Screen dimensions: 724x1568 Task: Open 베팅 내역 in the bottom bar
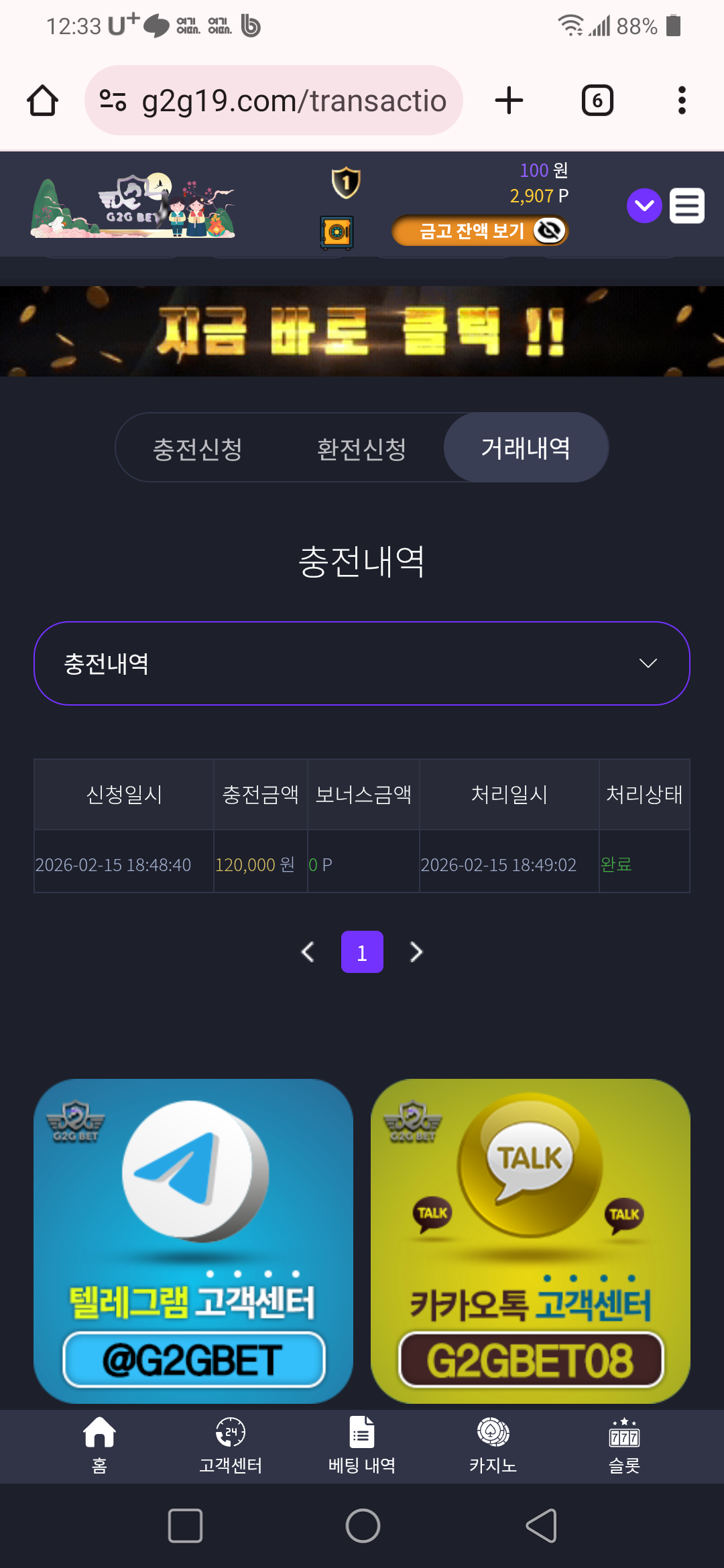pos(362,1445)
